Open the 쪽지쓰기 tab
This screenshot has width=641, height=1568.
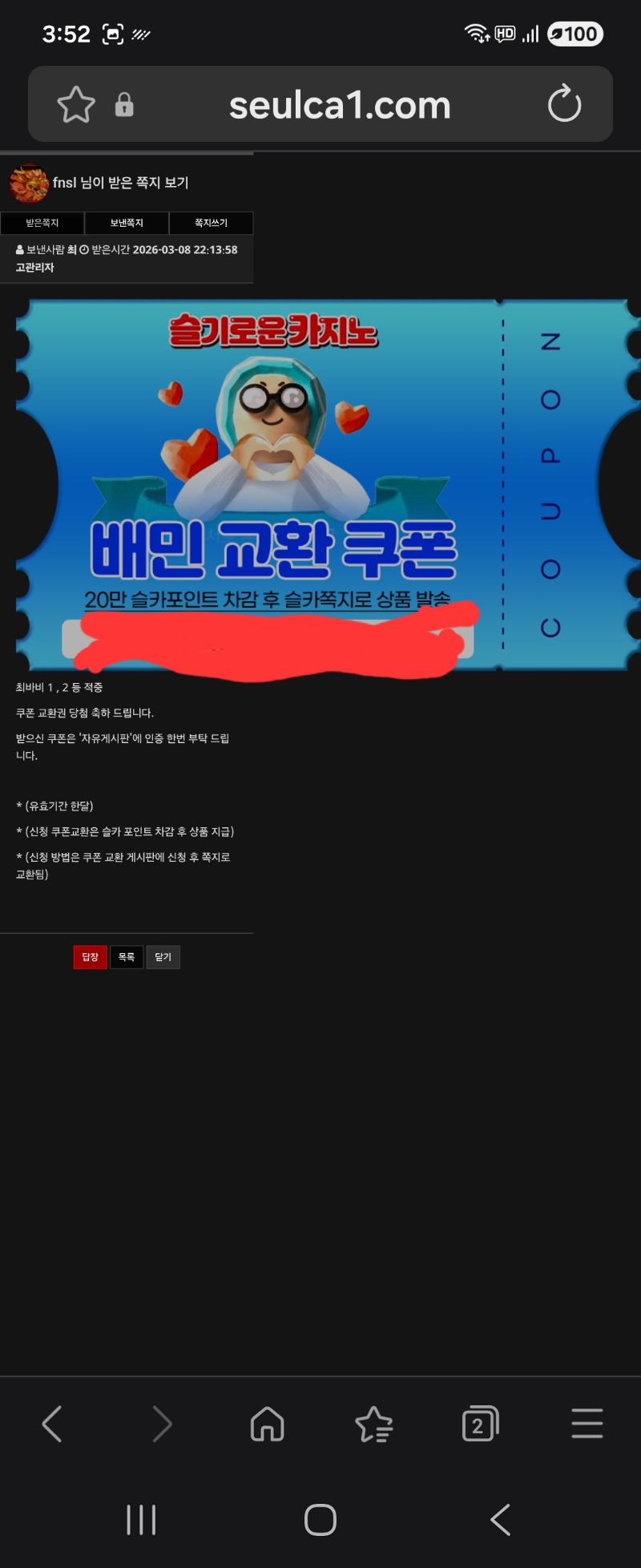pos(211,223)
